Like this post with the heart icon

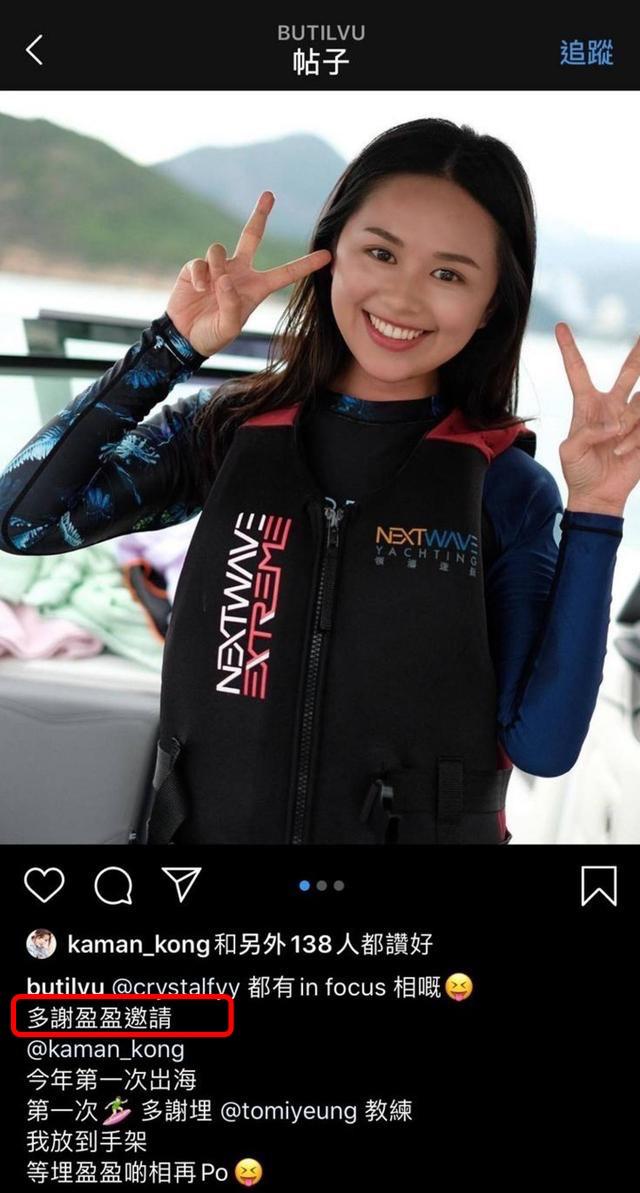tap(44, 885)
